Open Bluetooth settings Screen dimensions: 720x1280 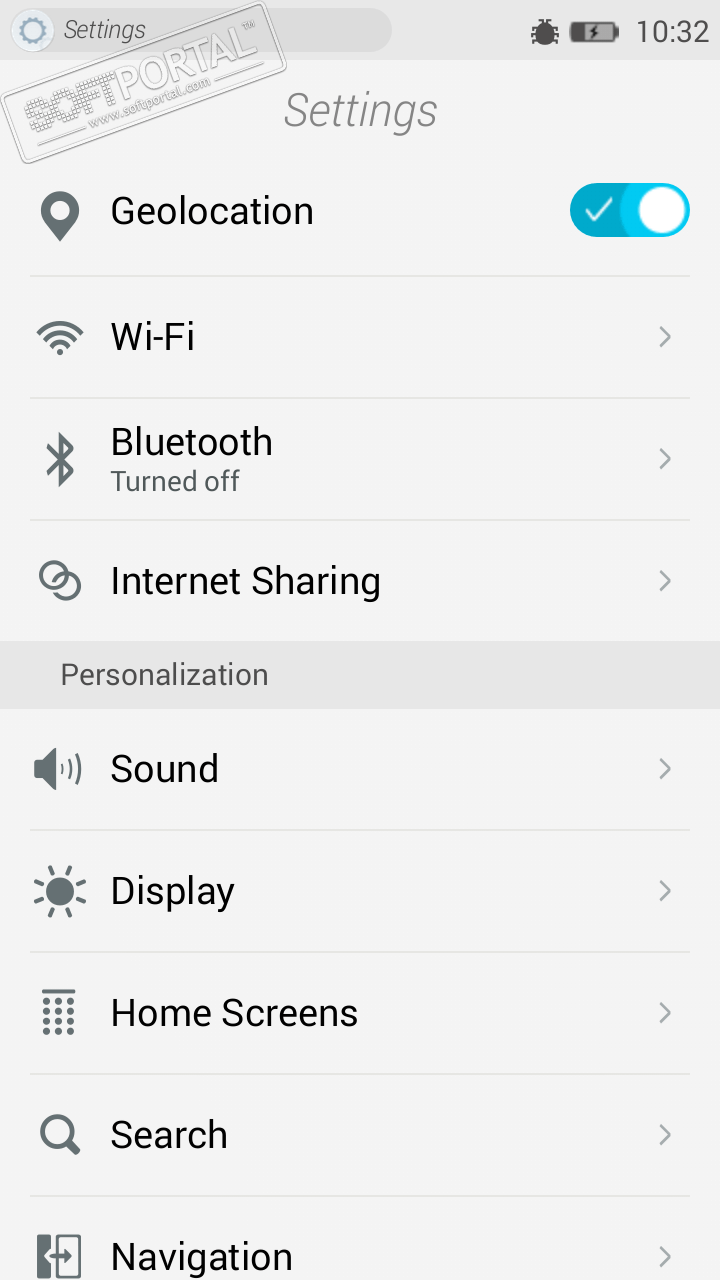point(360,459)
